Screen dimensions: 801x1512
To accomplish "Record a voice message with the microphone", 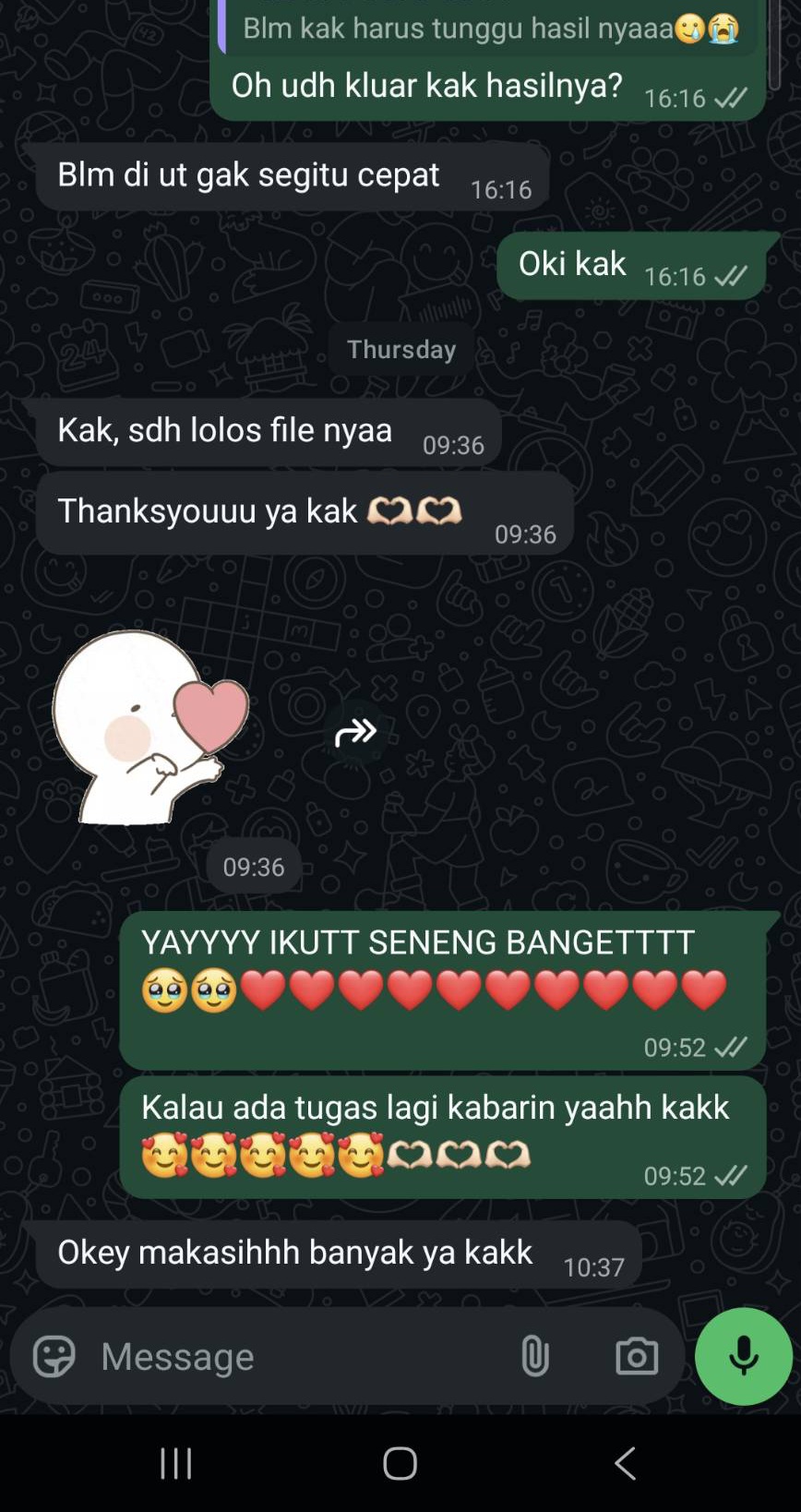I will (744, 1356).
